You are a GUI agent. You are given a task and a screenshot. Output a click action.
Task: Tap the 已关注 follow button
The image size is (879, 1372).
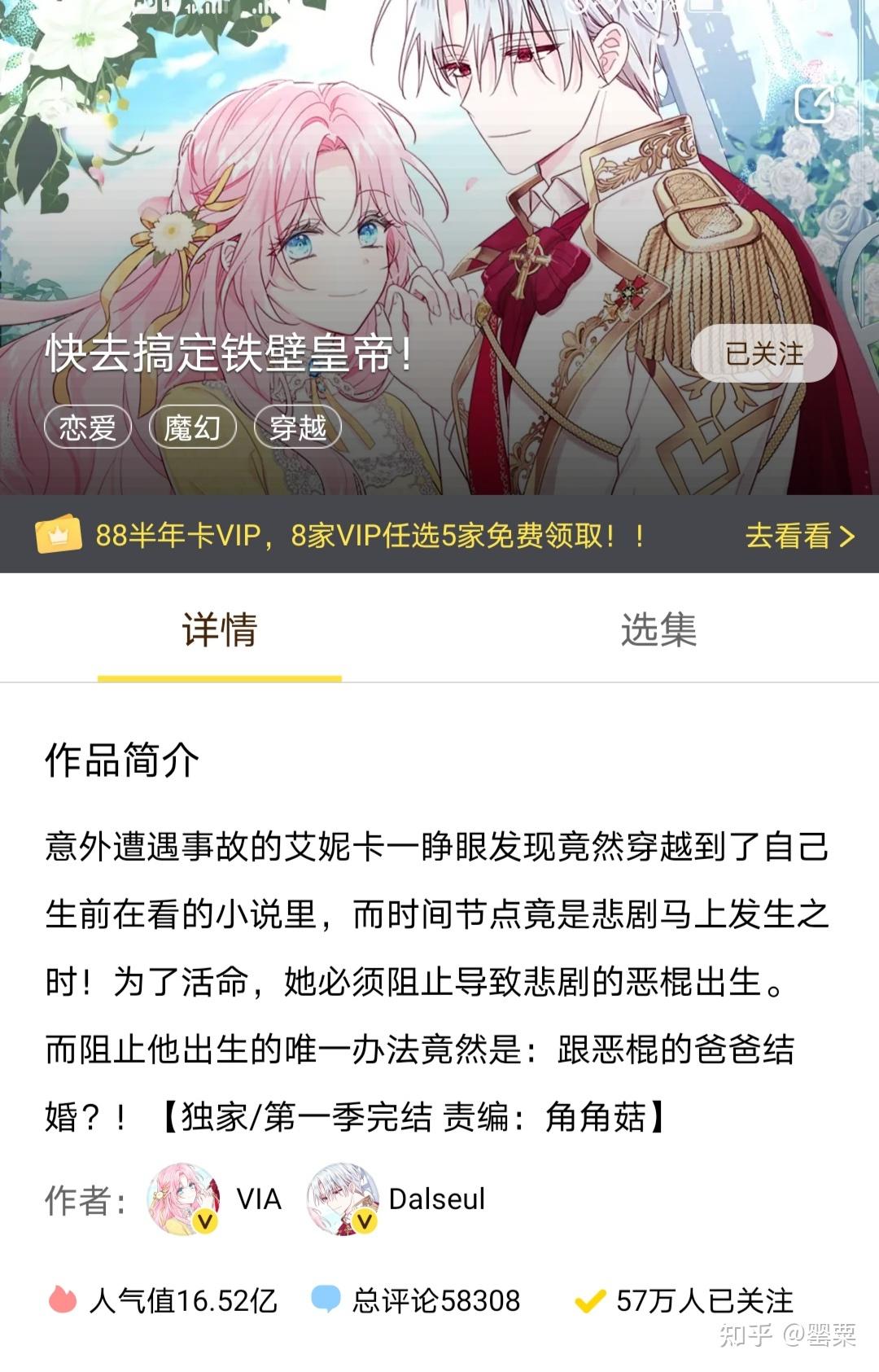(763, 353)
